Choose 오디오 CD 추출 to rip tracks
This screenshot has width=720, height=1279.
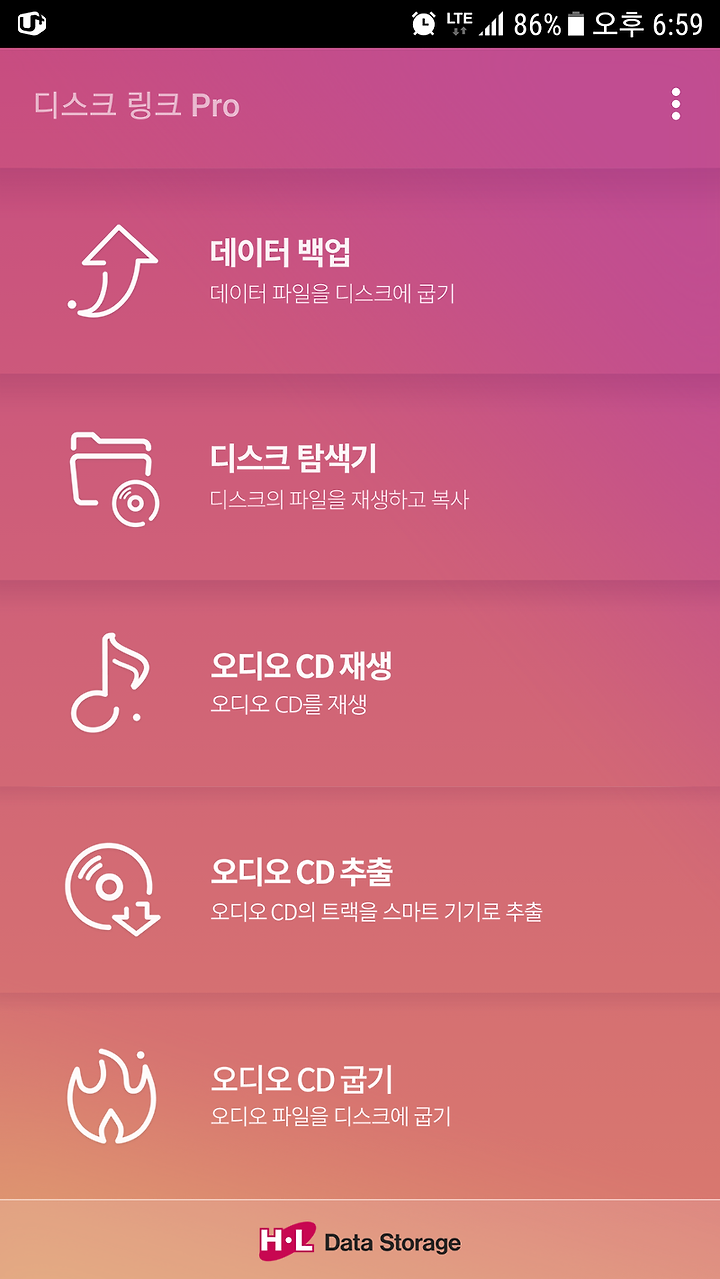pyautogui.click(x=360, y=889)
